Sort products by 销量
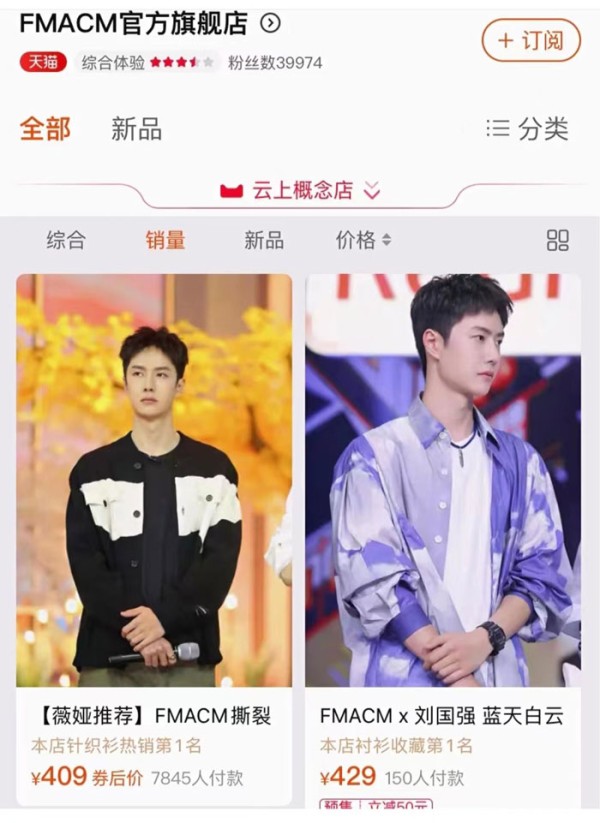 pyautogui.click(x=165, y=240)
